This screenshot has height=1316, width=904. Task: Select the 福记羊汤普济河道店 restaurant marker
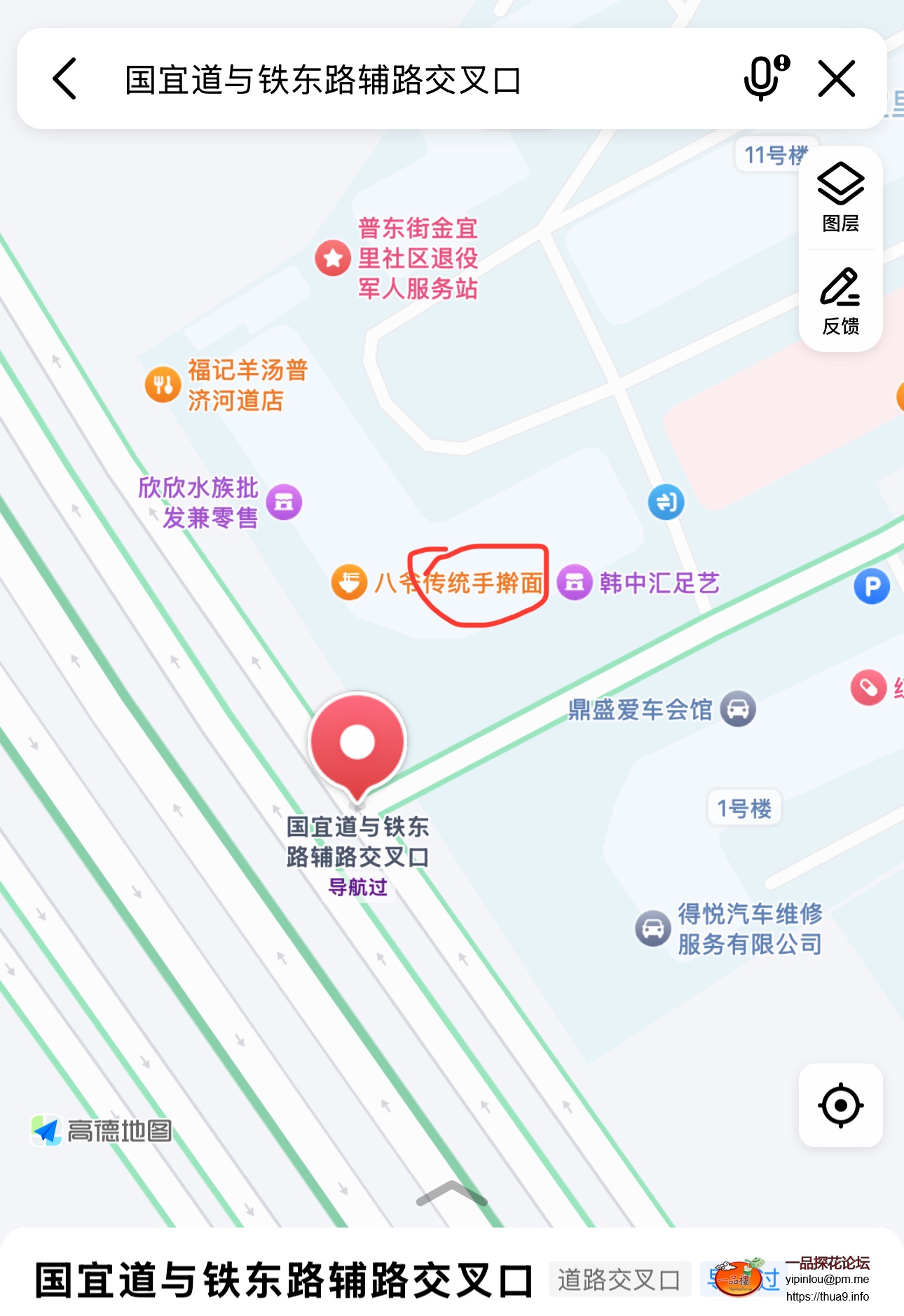163,385
